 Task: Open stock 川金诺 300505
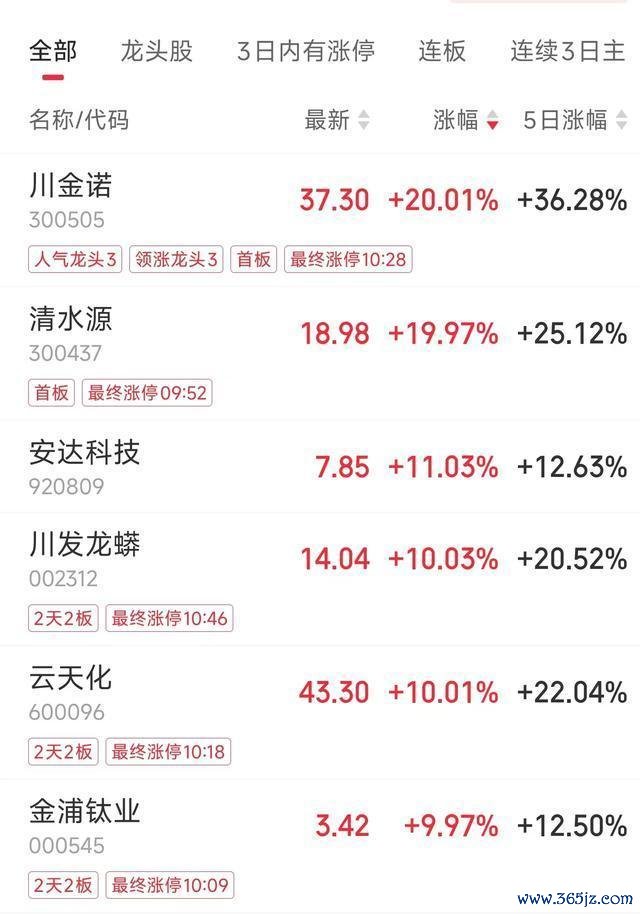coord(320,220)
